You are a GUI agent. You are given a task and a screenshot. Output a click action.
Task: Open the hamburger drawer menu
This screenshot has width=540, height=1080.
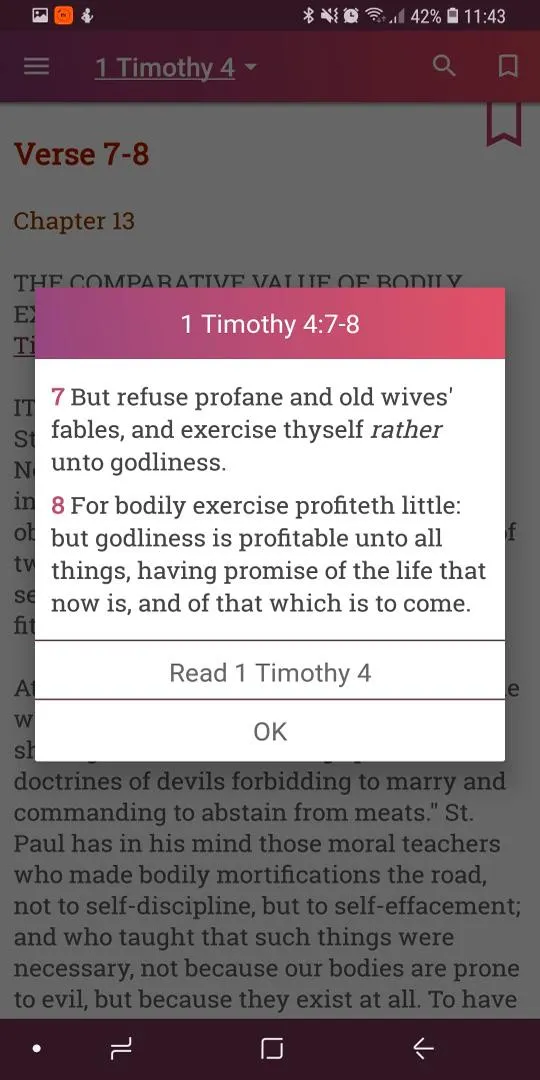click(37, 67)
